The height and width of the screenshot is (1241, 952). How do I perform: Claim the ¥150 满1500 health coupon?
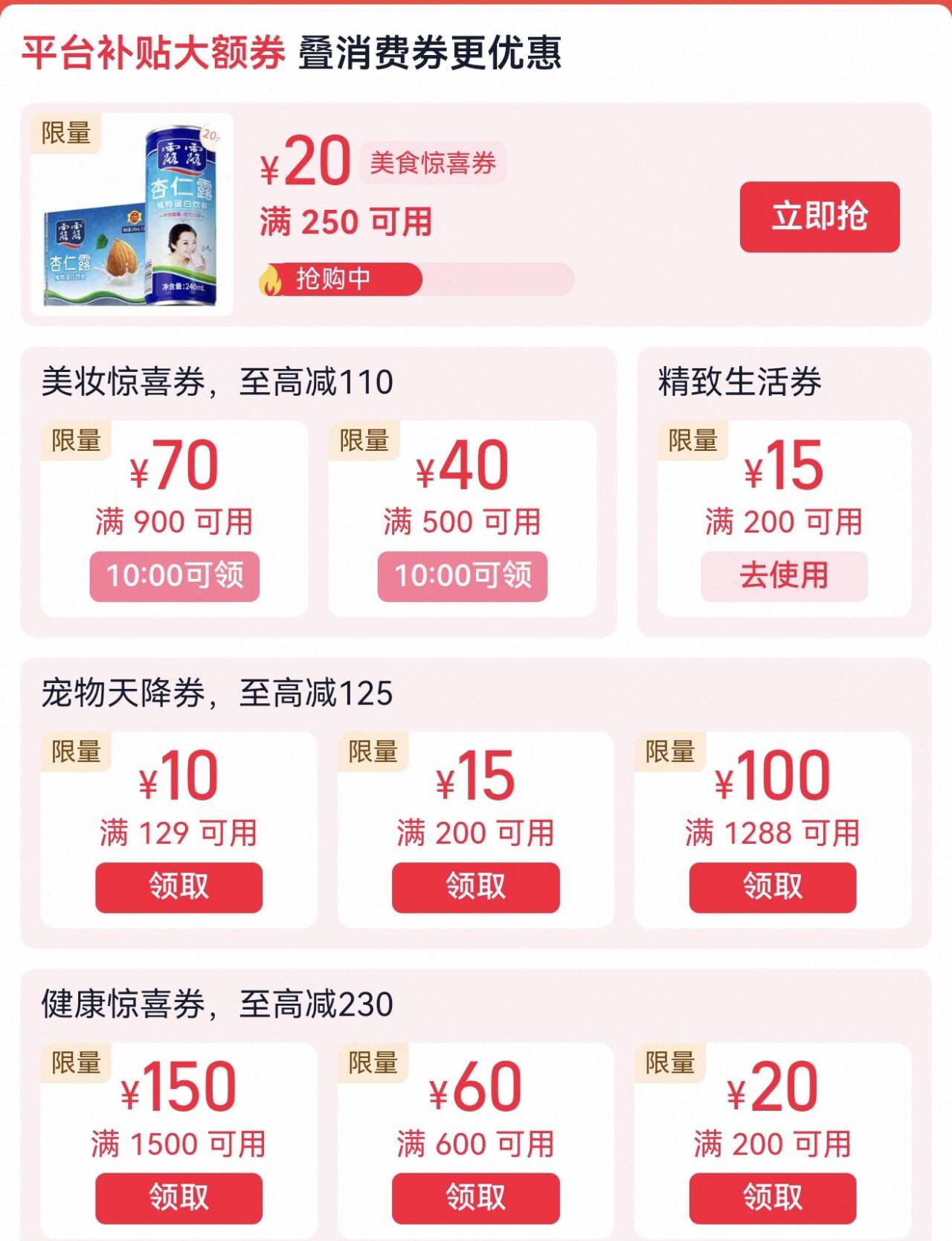178,1198
